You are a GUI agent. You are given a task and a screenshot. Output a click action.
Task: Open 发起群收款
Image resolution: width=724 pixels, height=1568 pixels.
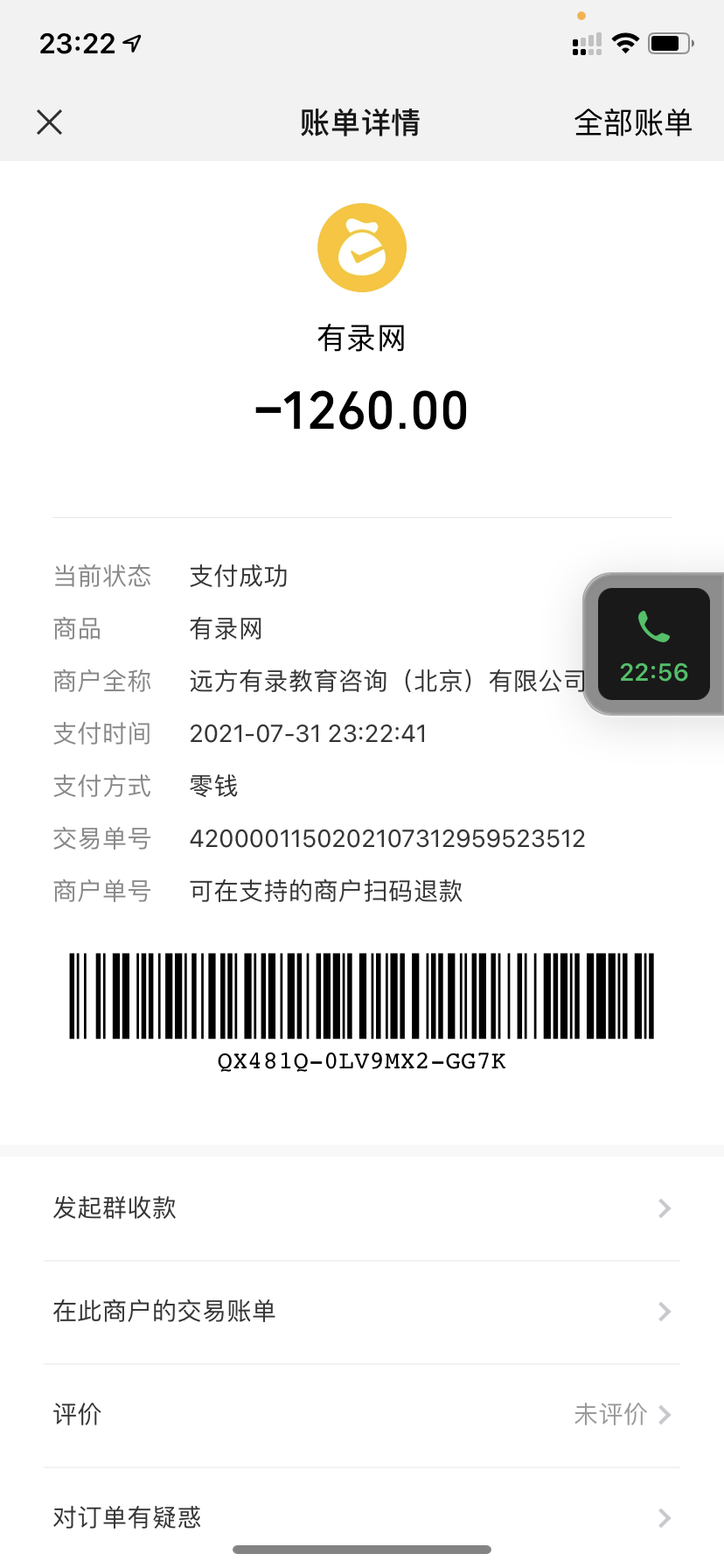(362, 1208)
